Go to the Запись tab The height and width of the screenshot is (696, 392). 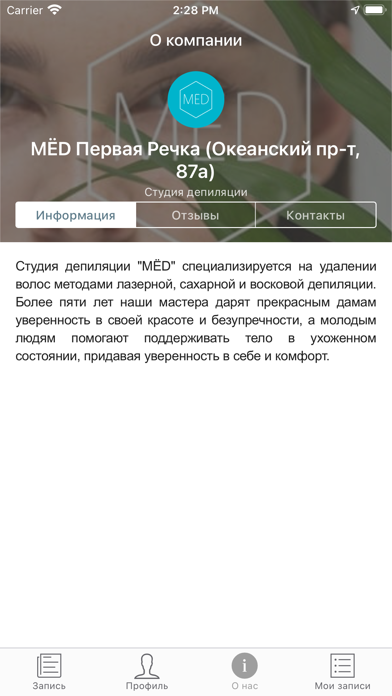click(49, 671)
